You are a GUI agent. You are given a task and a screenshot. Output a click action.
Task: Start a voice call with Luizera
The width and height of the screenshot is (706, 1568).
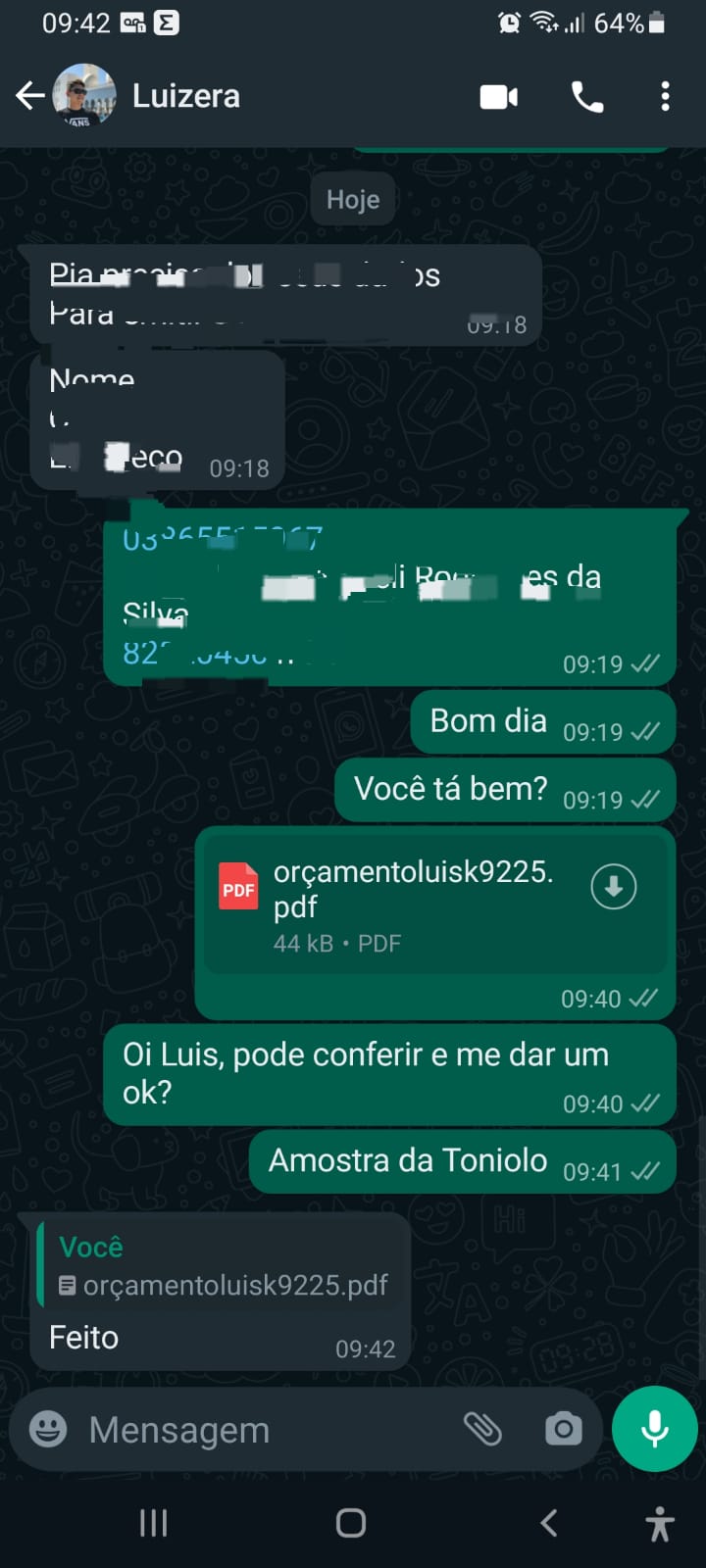tap(587, 97)
